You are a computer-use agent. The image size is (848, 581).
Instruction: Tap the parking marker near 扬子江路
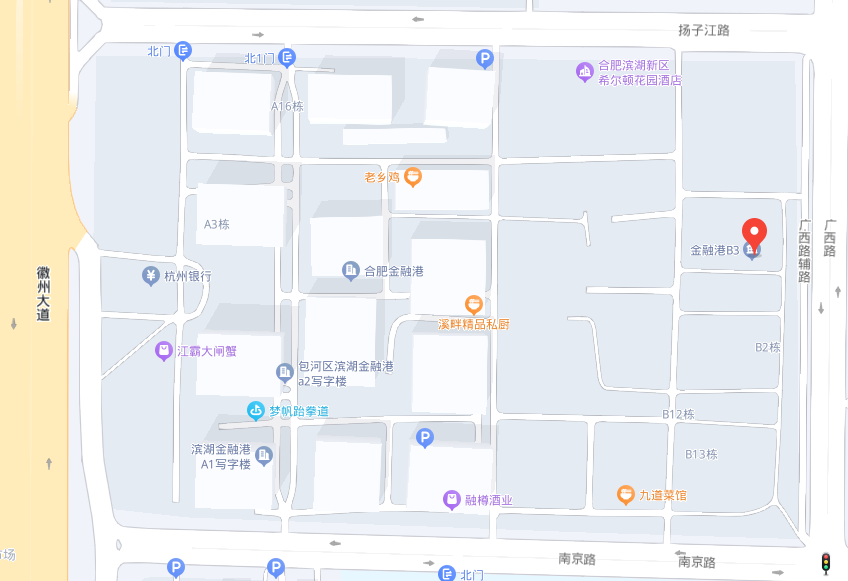coord(485,60)
